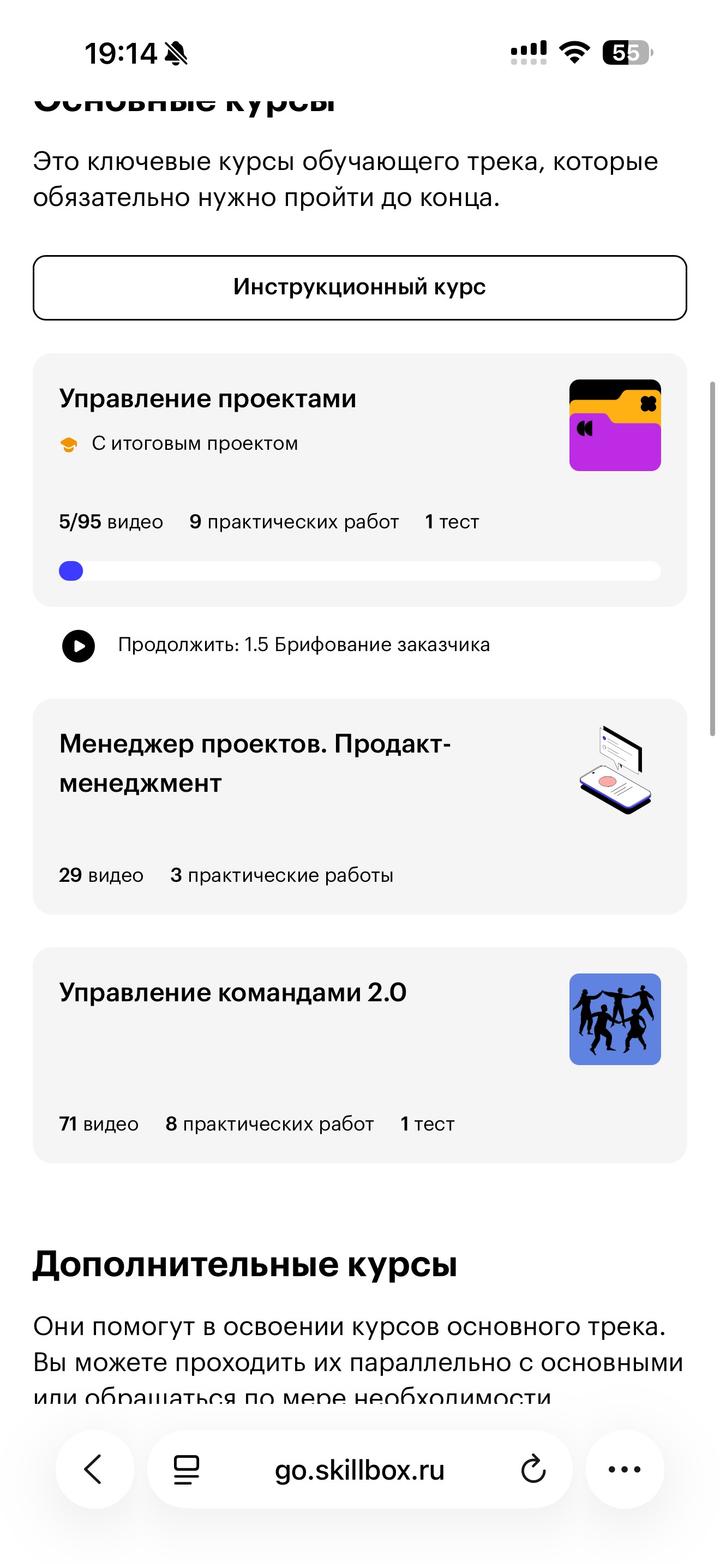Image resolution: width=720 pixels, height=1564 pixels.
Task: Go back in the browser
Action: 94,1469
